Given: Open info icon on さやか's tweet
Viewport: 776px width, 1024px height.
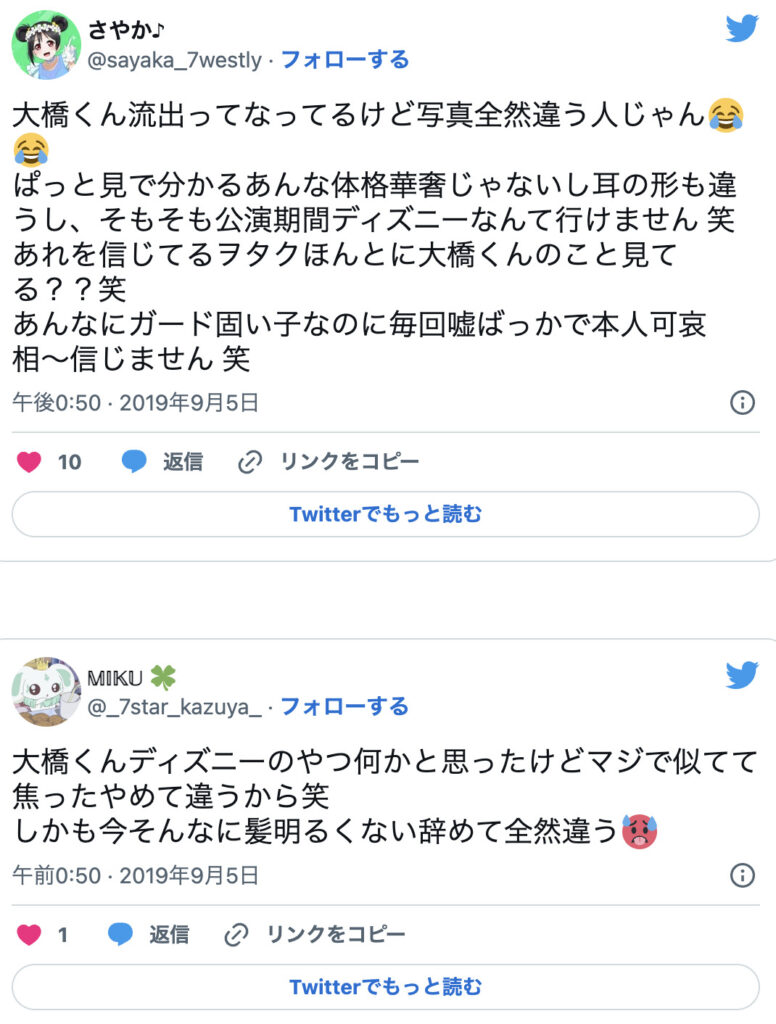Looking at the screenshot, I should [x=742, y=403].
